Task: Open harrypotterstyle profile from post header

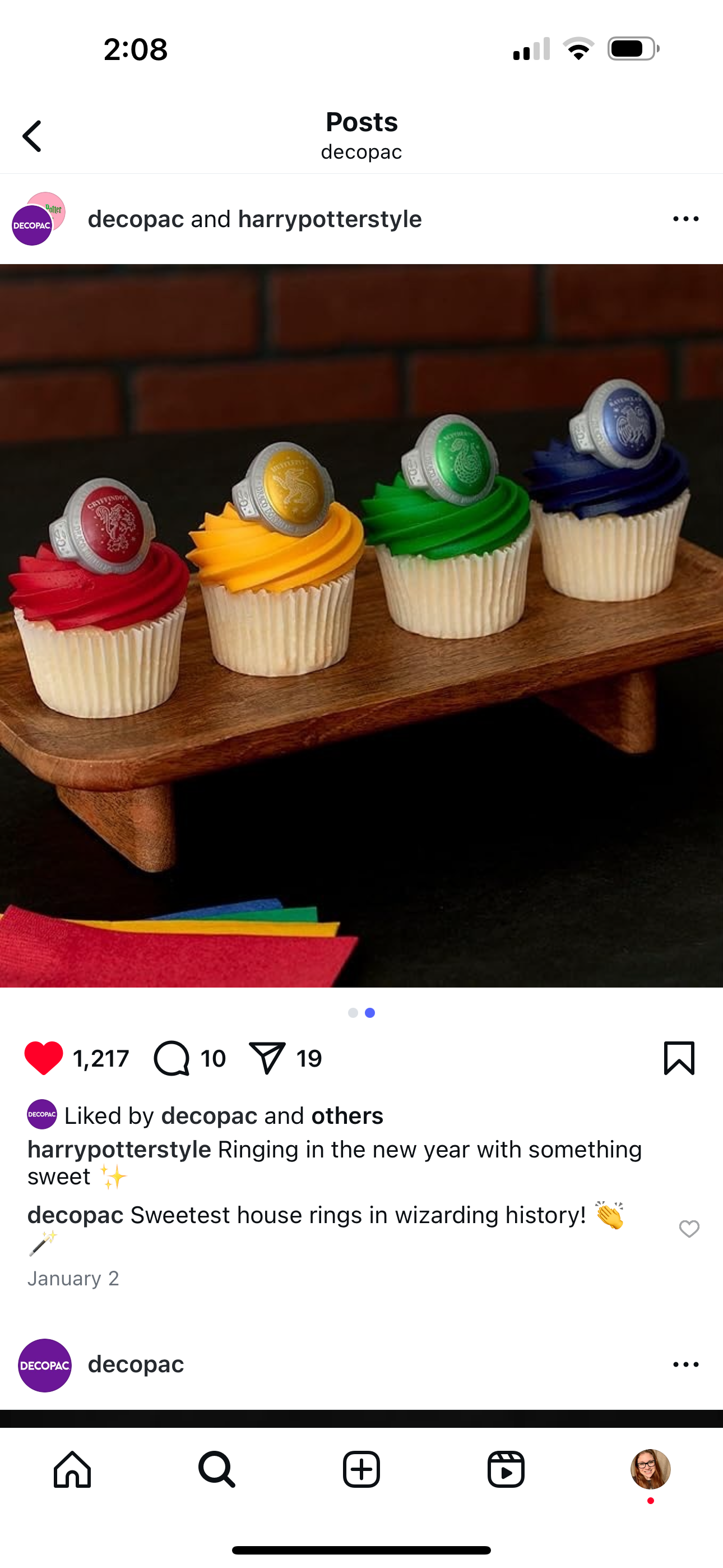Action: [329, 219]
